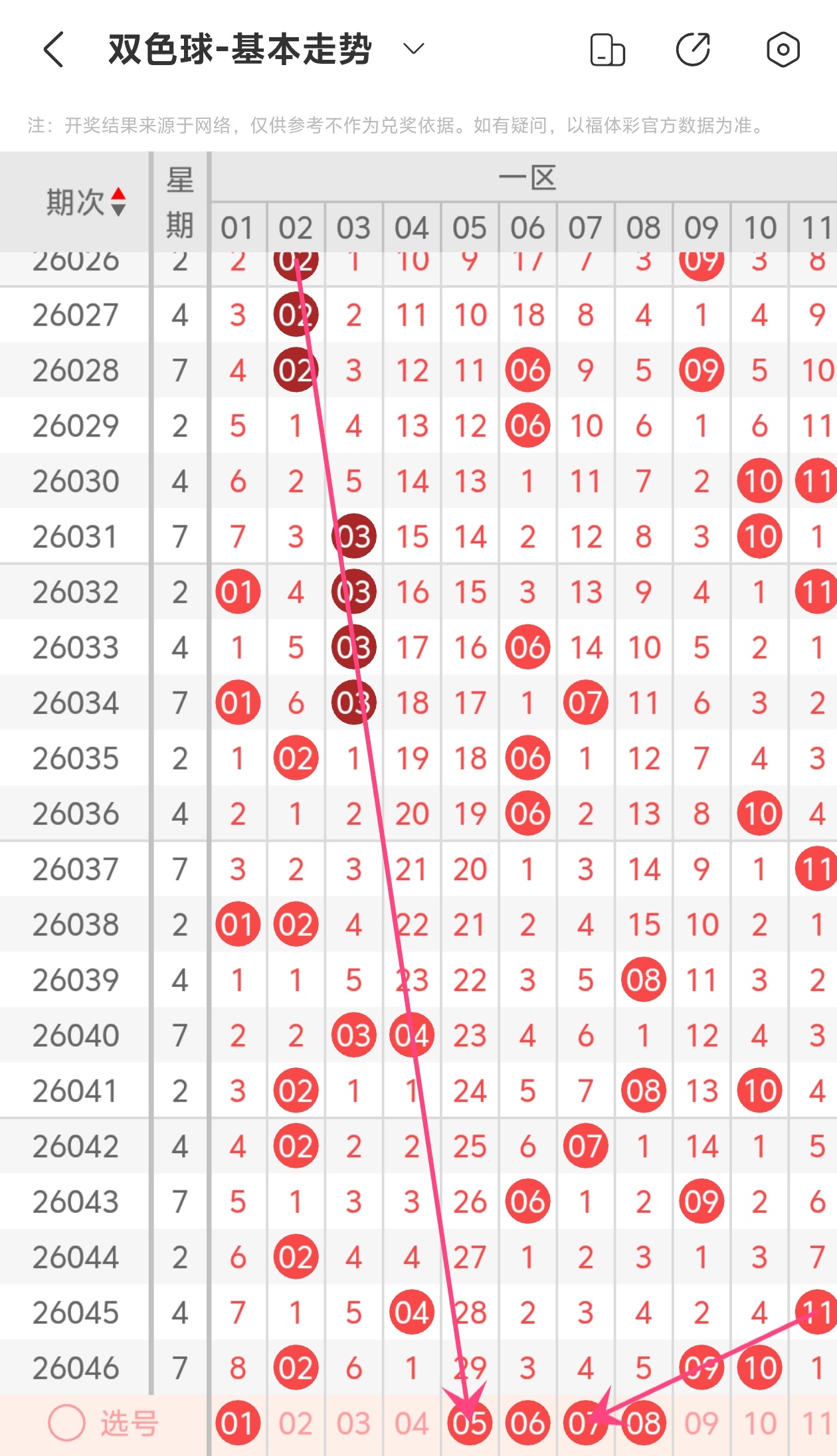Deselect number 08 in the selection row
Image resolution: width=837 pixels, height=1456 pixels.
(x=644, y=1423)
